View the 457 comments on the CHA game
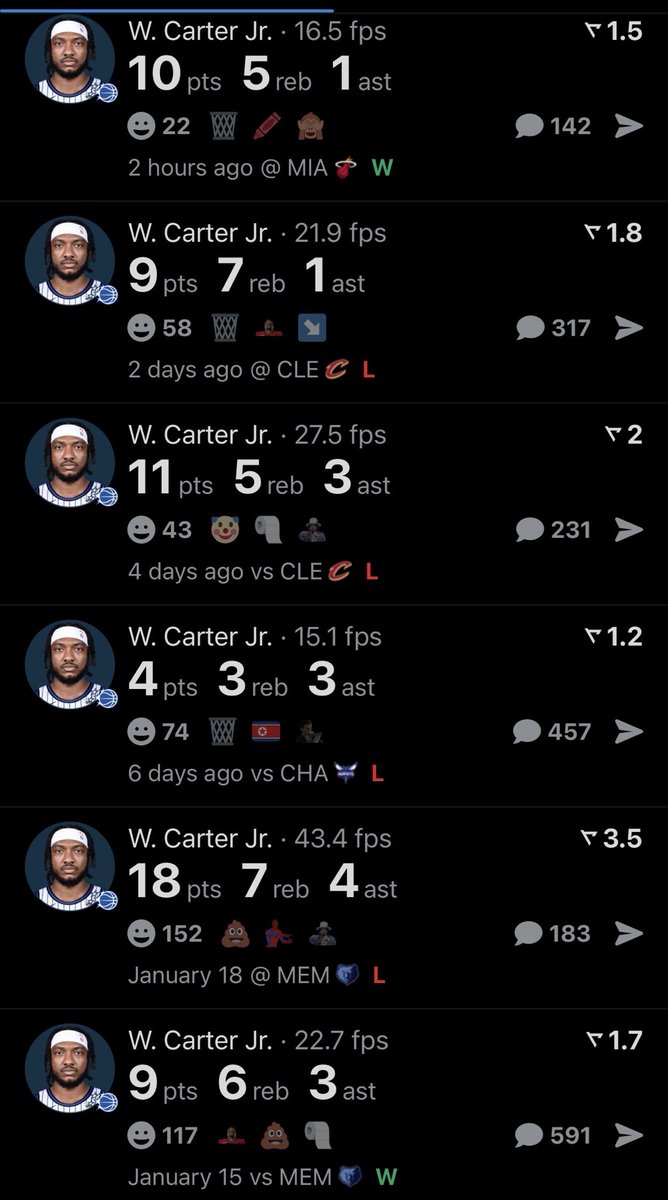 (x=553, y=732)
